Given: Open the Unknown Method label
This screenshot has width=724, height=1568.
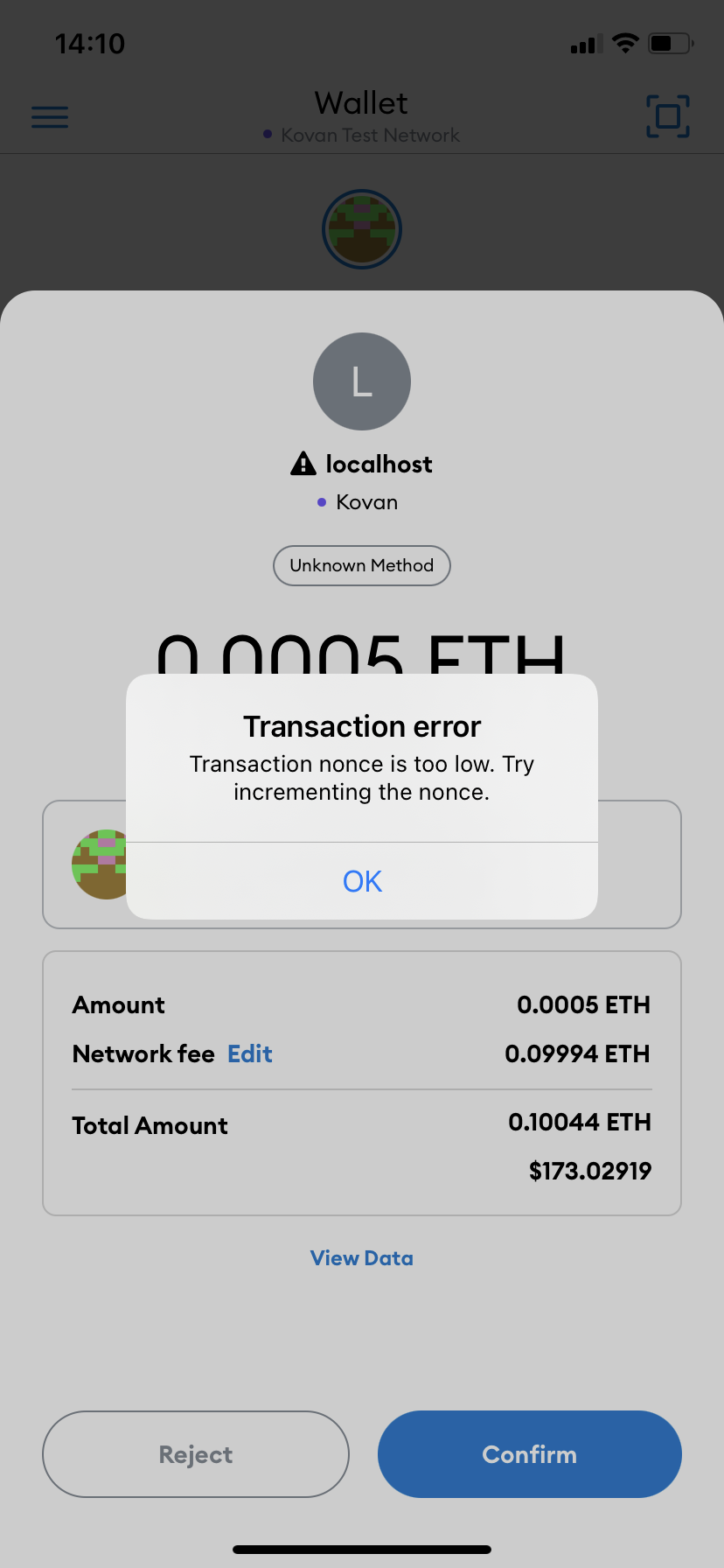Looking at the screenshot, I should (361, 565).
